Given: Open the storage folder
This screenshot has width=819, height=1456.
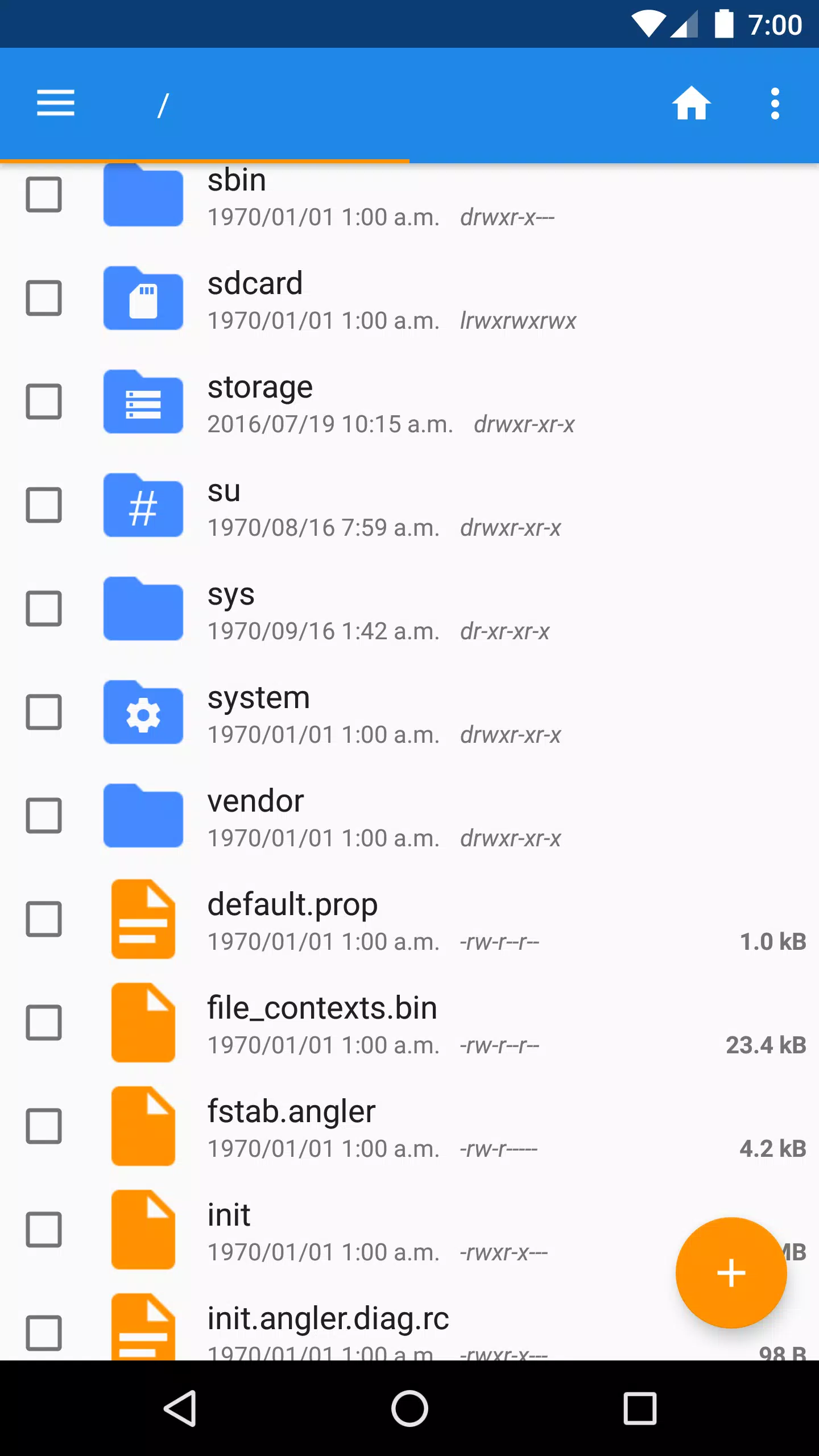Looking at the screenshot, I should 409,402.
